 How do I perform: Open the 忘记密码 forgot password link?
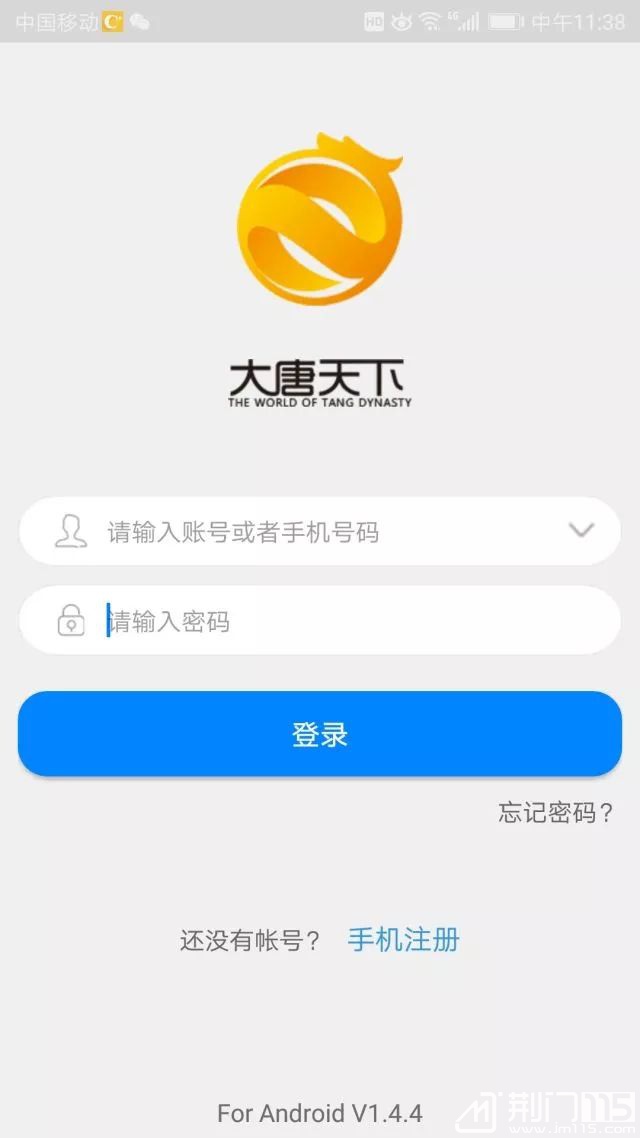coord(556,812)
